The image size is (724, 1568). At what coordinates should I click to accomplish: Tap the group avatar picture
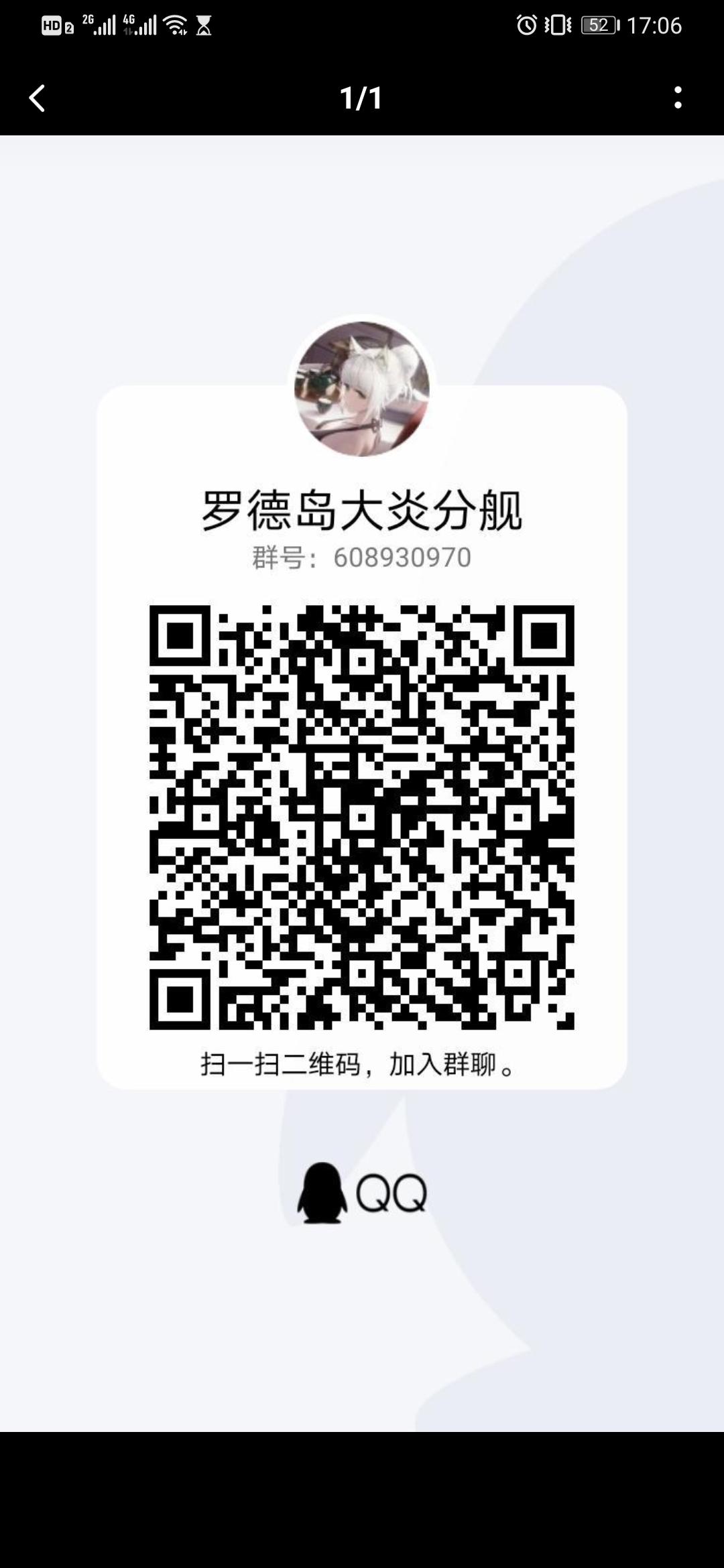click(x=362, y=390)
